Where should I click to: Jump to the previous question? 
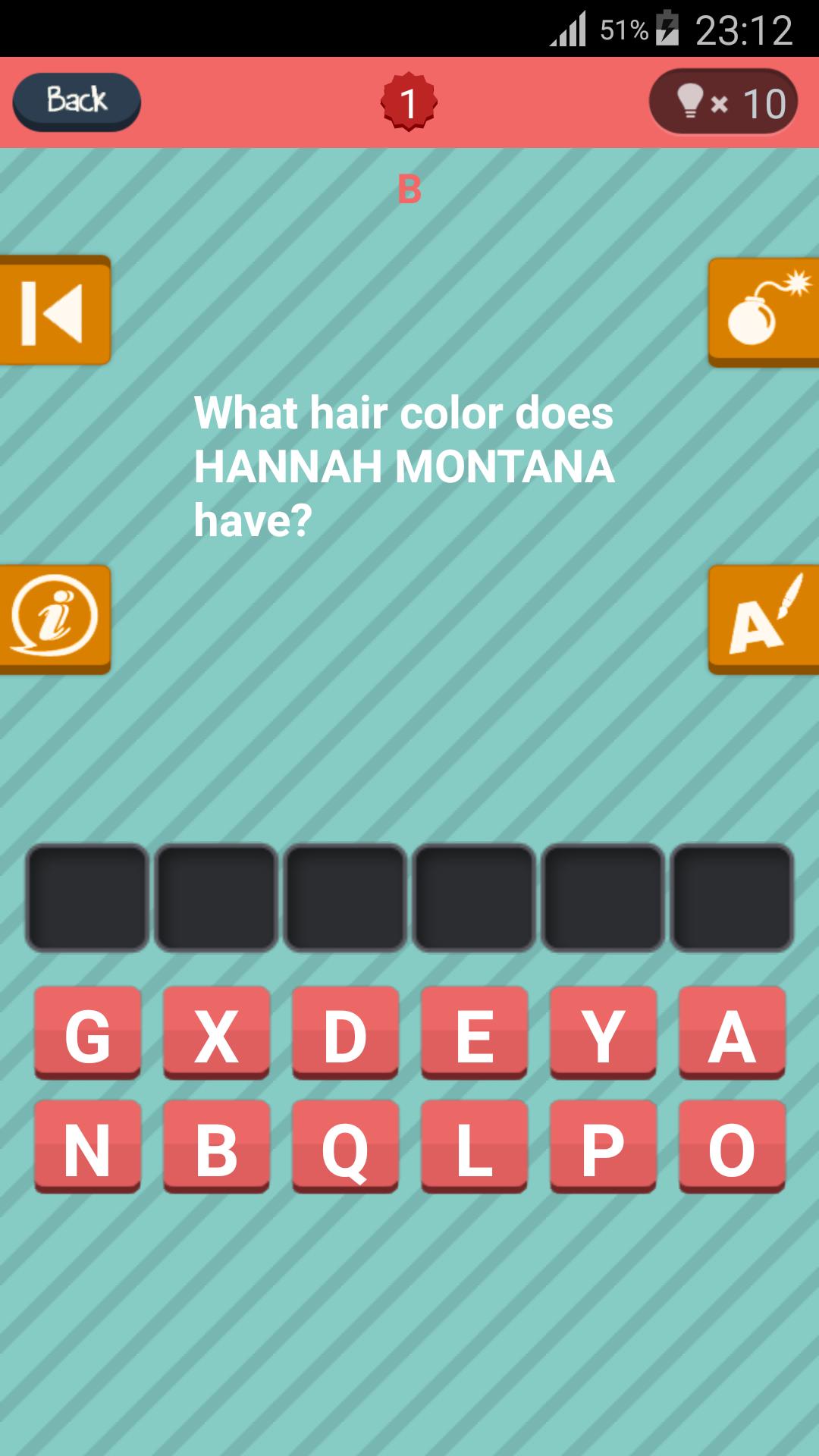point(55,311)
